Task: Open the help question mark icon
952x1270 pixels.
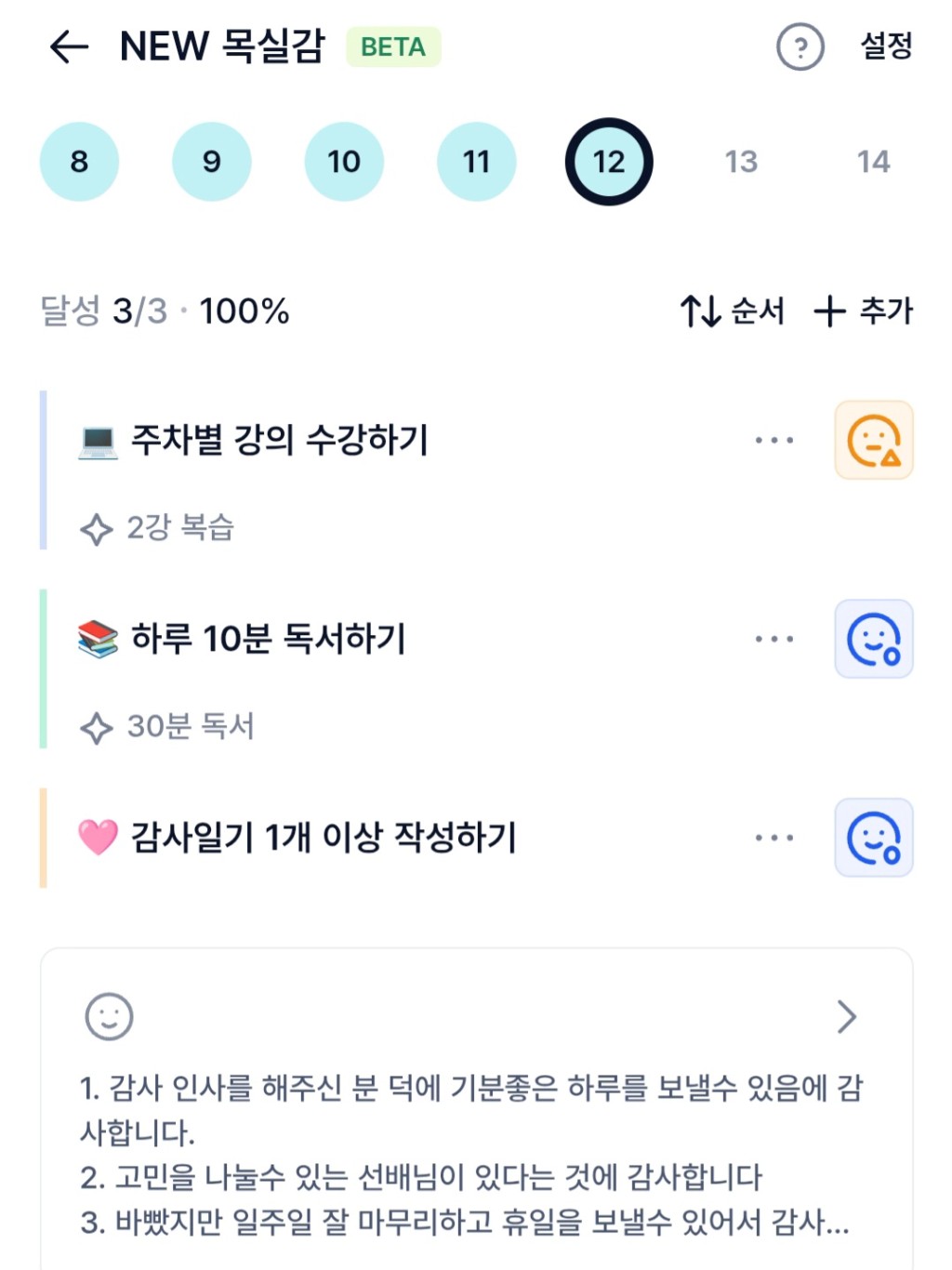Action: click(800, 46)
